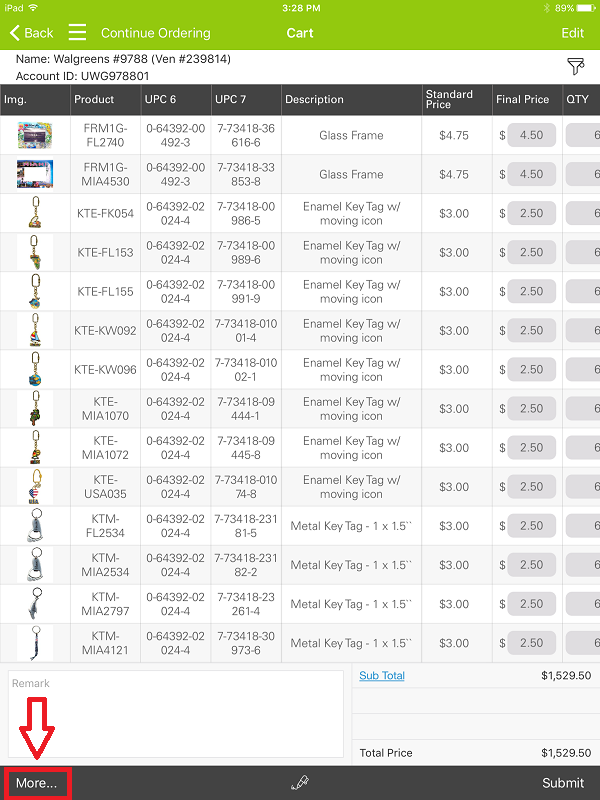600x800 pixels.
Task: Open the Sub Total link
Action: pyautogui.click(x=382, y=676)
